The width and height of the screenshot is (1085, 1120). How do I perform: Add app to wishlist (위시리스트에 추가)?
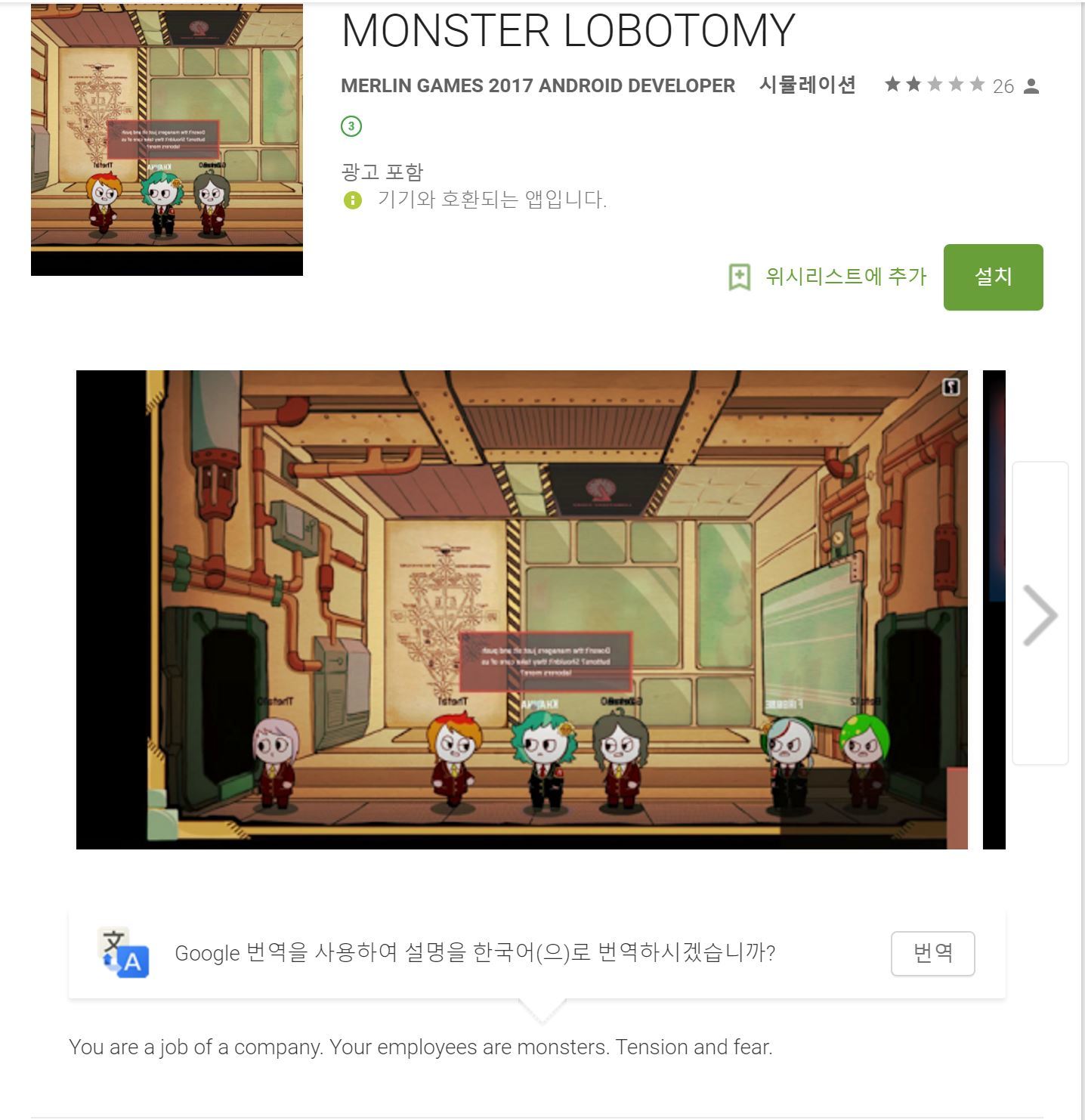[x=828, y=277]
